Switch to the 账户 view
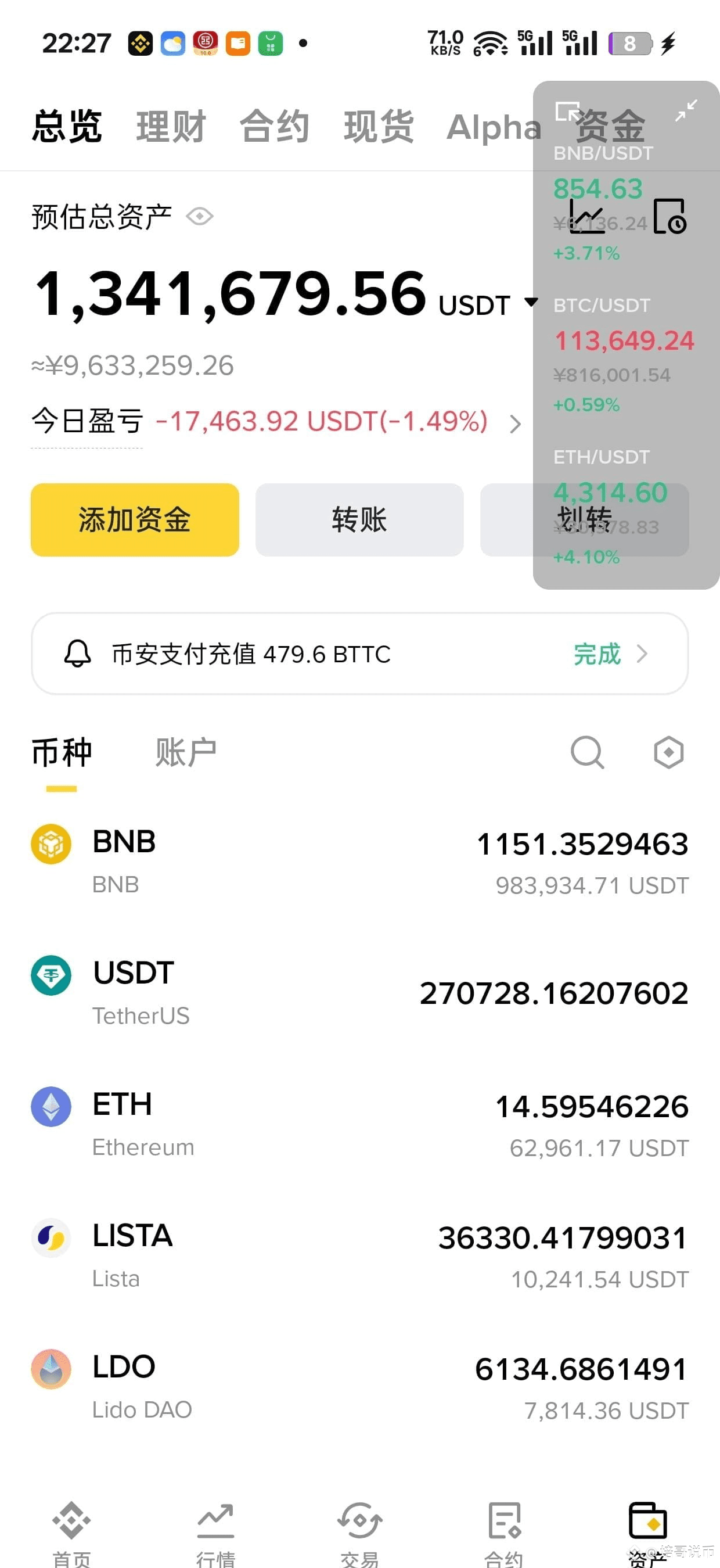The width and height of the screenshot is (720, 1568). click(186, 752)
